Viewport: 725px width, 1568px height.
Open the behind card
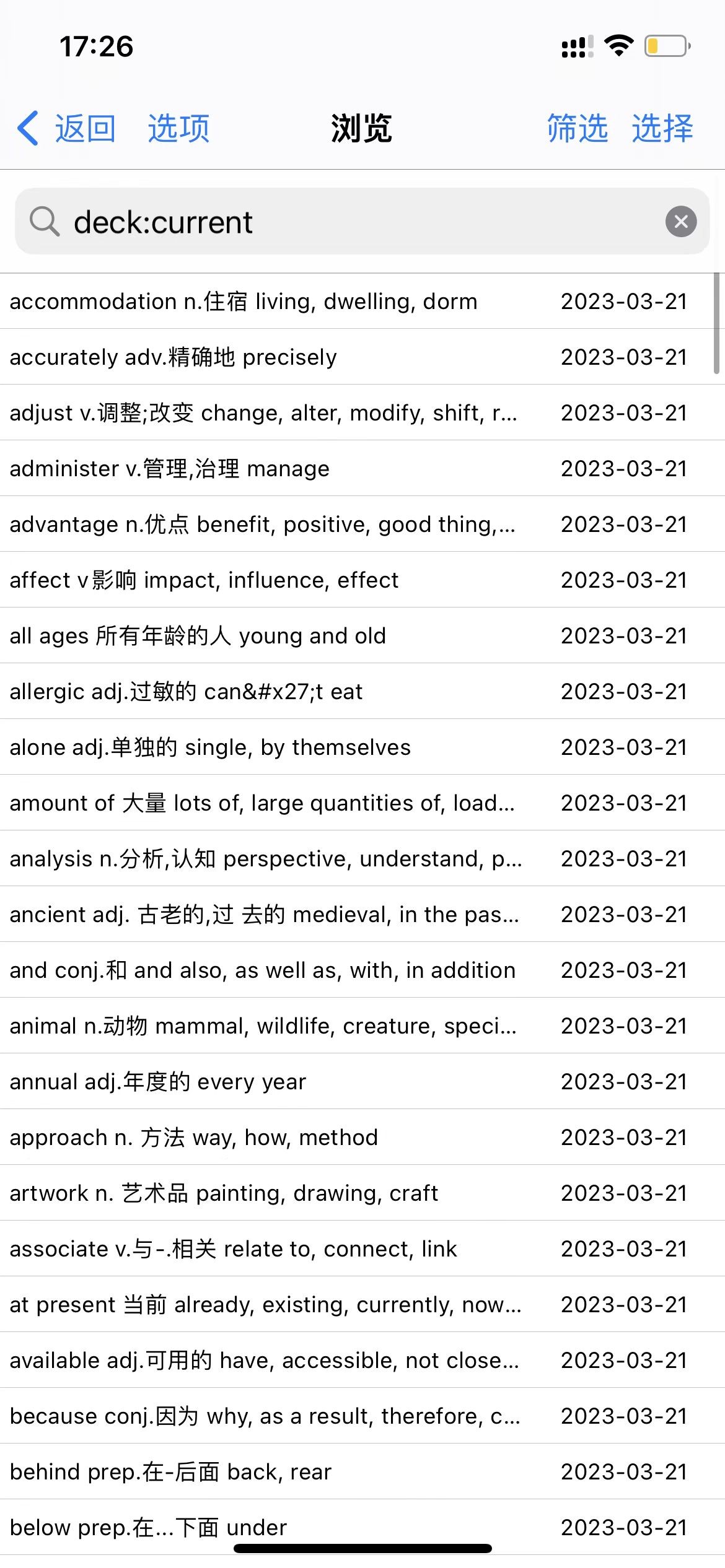(x=362, y=1471)
